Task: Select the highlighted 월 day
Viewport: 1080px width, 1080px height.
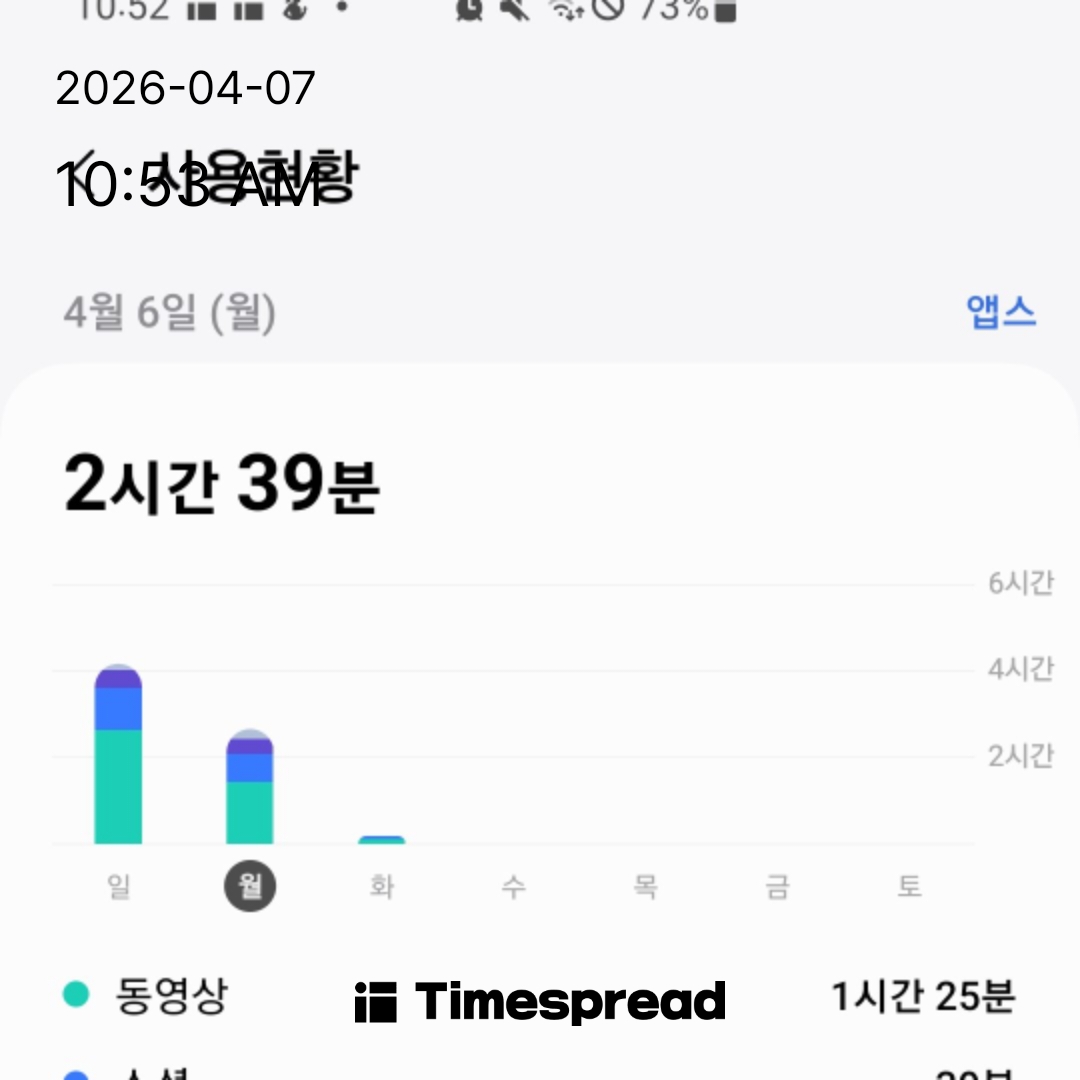Action: point(250,886)
